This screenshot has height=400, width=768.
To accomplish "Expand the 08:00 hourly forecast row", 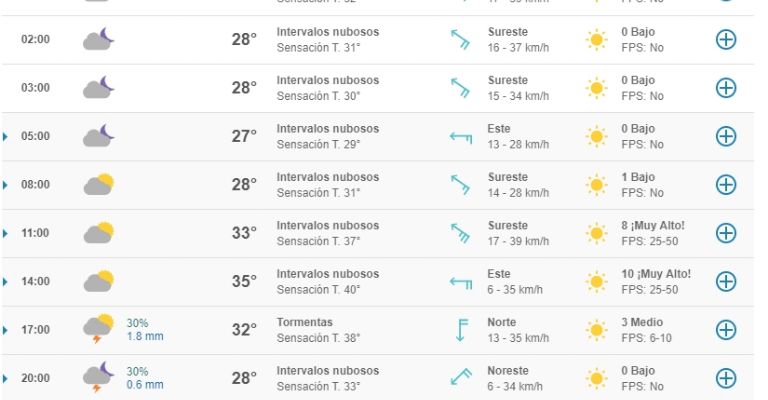I will pos(726,185).
